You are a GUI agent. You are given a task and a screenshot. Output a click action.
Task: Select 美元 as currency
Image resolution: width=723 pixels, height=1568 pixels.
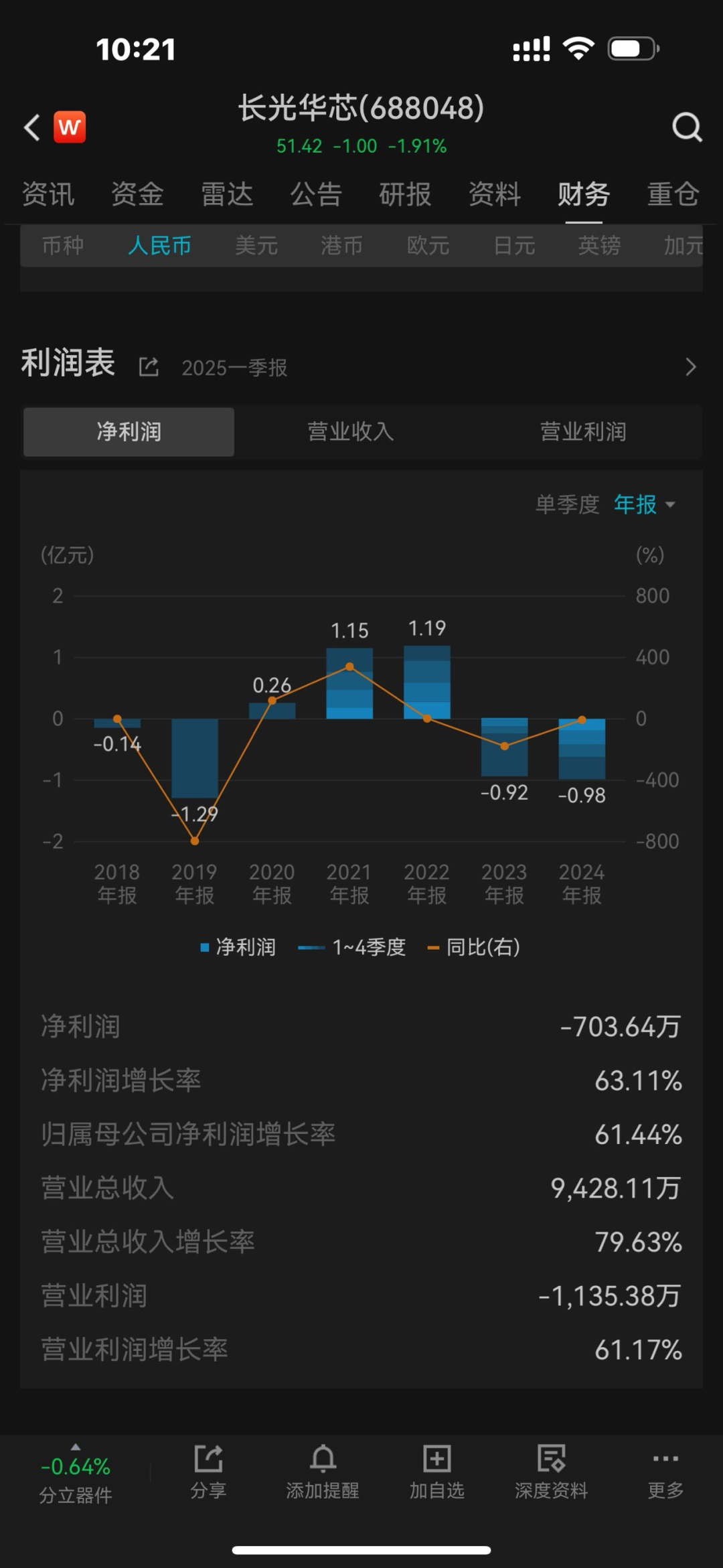[256, 246]
